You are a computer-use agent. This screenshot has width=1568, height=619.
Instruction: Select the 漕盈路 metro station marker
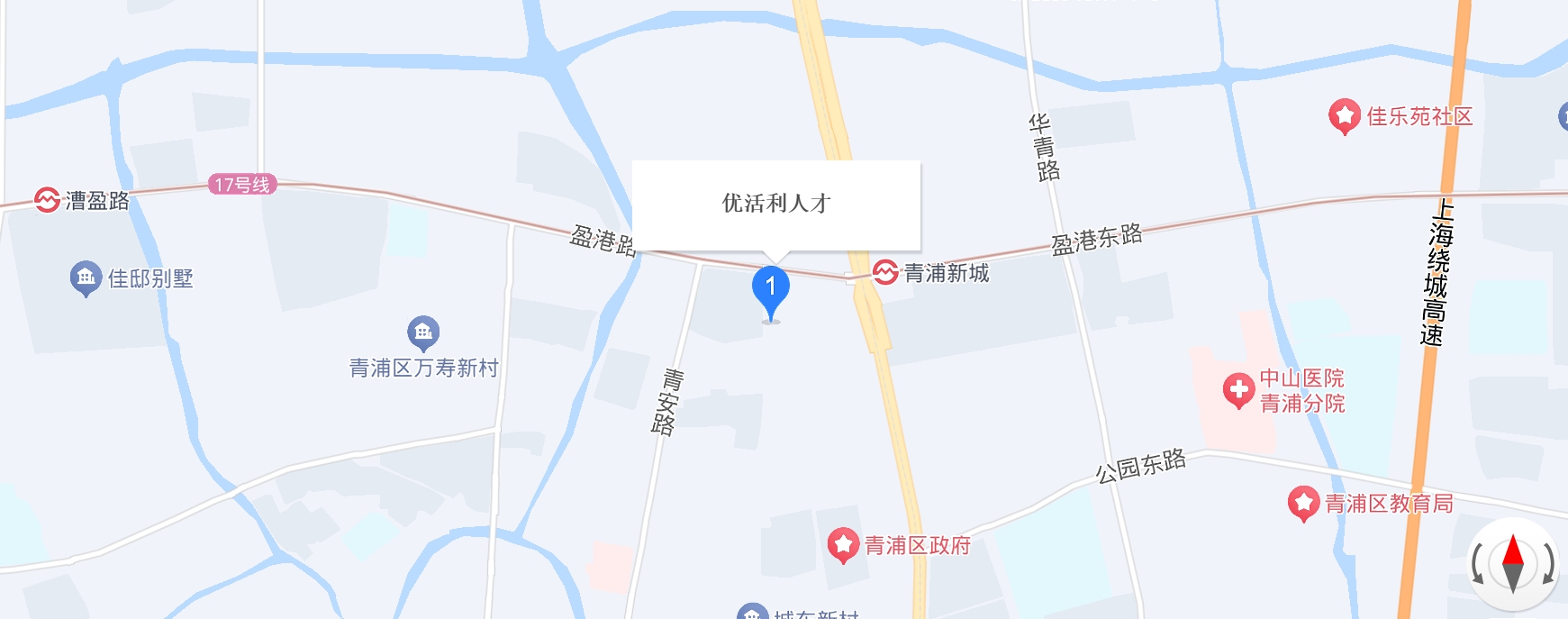(47, 200)
